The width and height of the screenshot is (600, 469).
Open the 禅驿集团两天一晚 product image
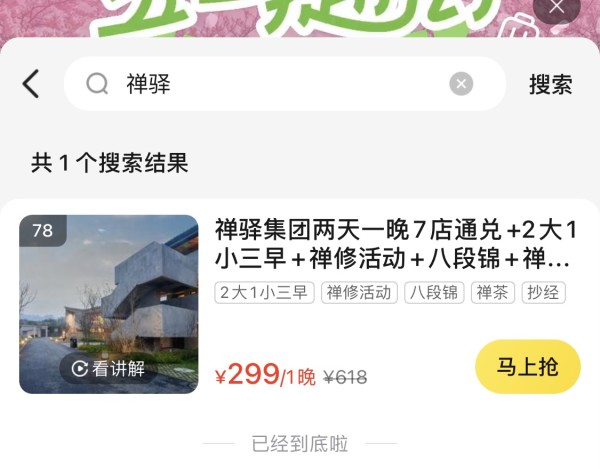pyautogui.click(x=108, y=290)
